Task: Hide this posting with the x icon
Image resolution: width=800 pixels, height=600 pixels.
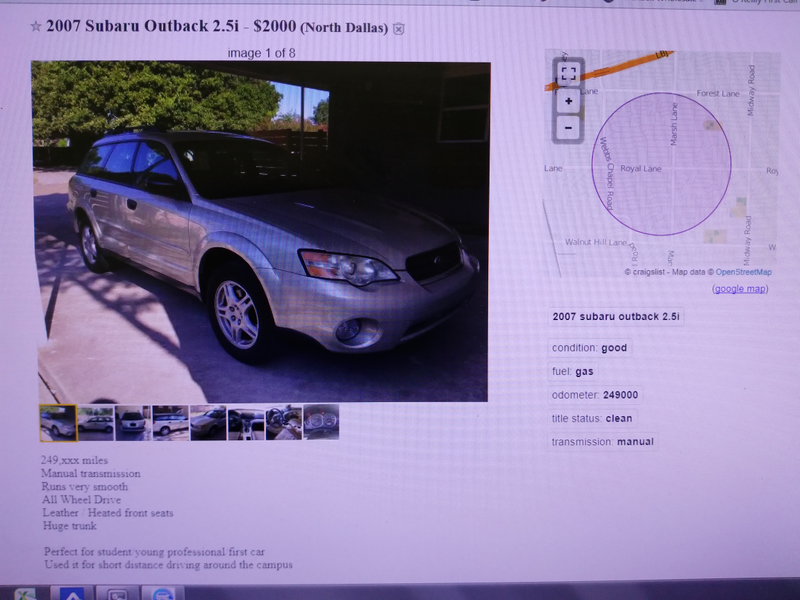Action: click(x=399, y=29)
